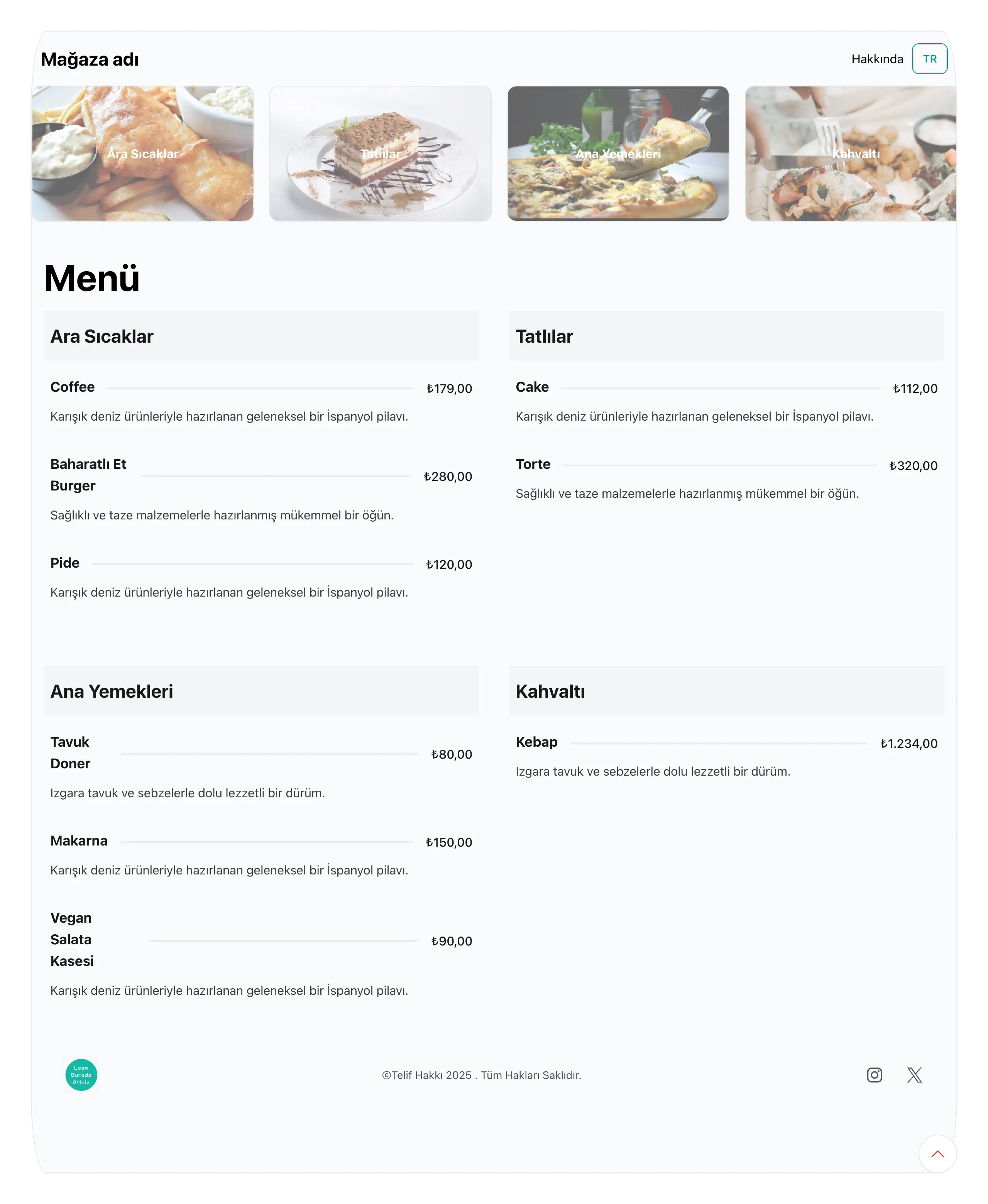
Task: Select the Ara Sıcaklar category card
Action: (x=143, y=154)
